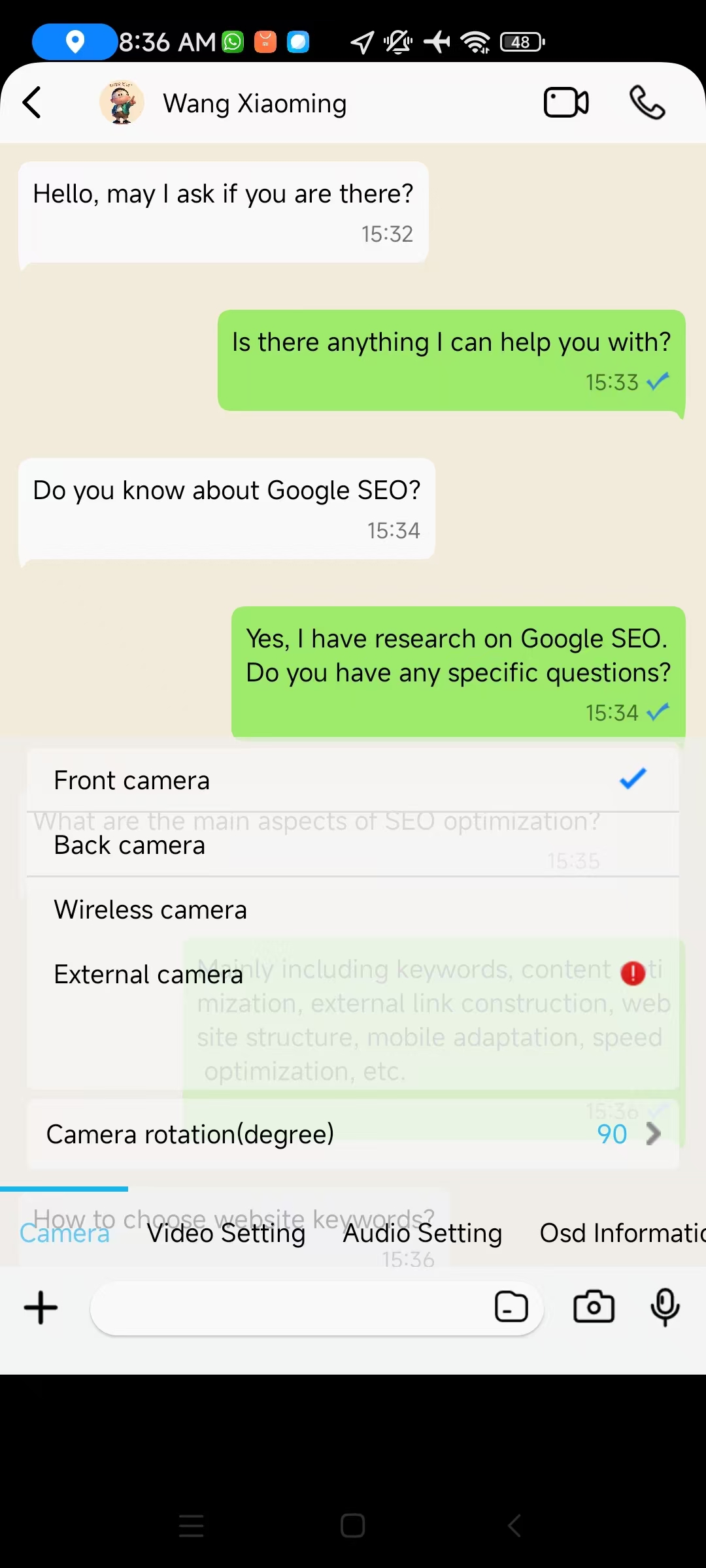Select Front camera option
This screenshot has width=706, height=1568.
(x=353, y=780)
